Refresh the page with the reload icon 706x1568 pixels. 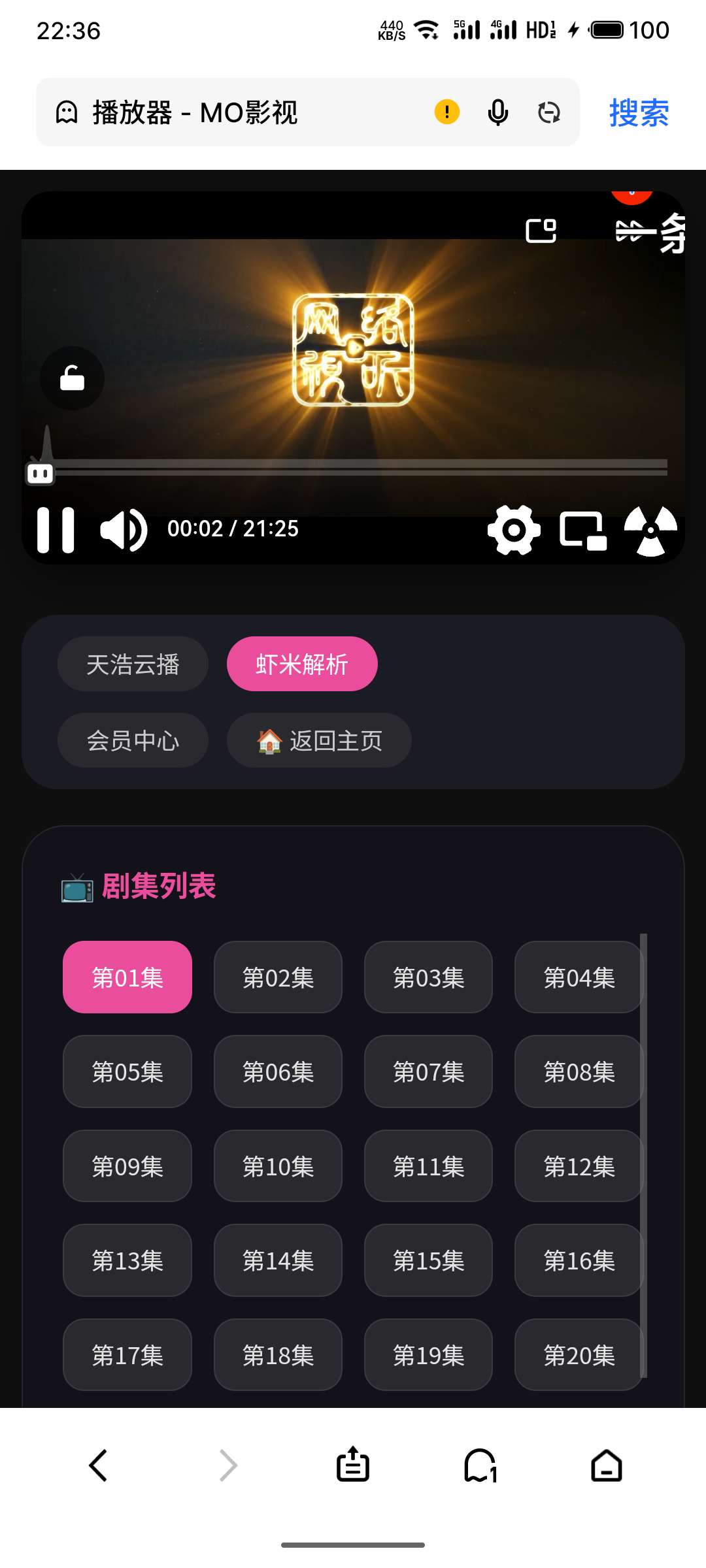click(549, 112)
